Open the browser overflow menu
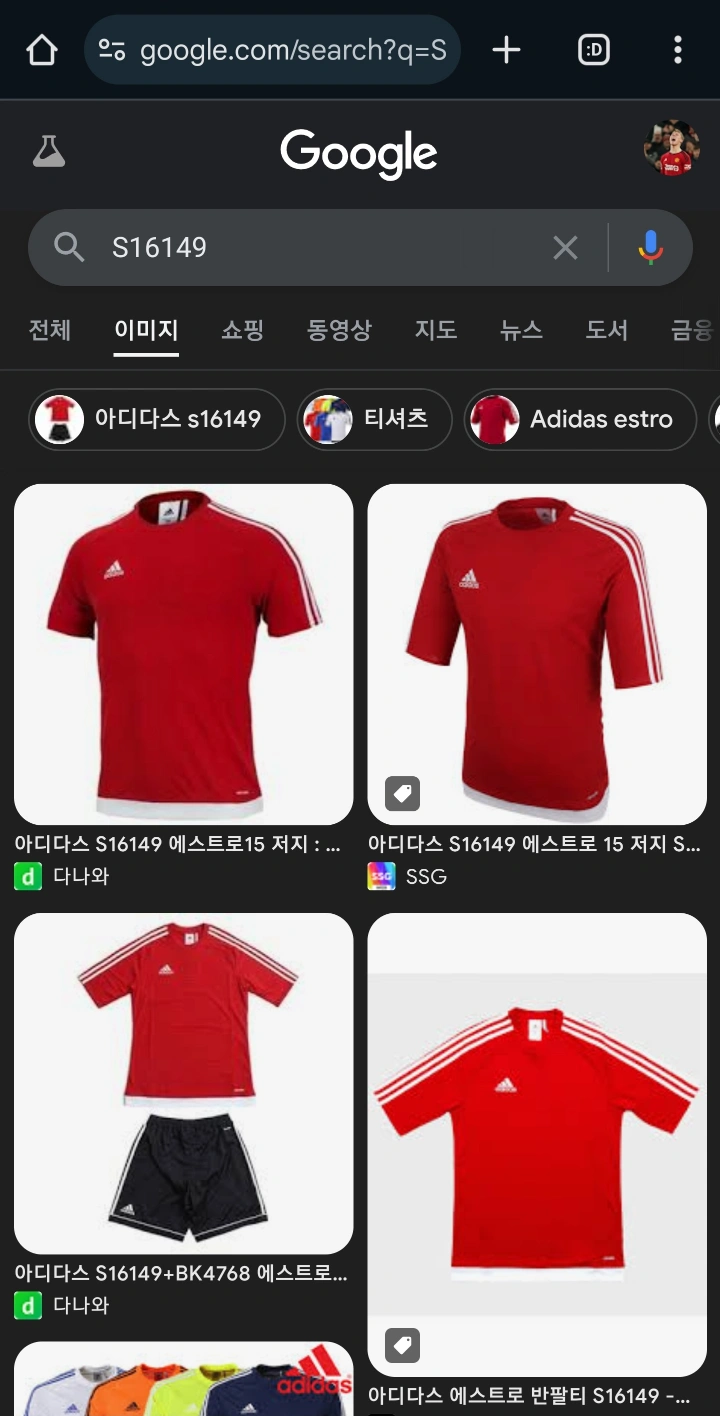 pos(678,50)
